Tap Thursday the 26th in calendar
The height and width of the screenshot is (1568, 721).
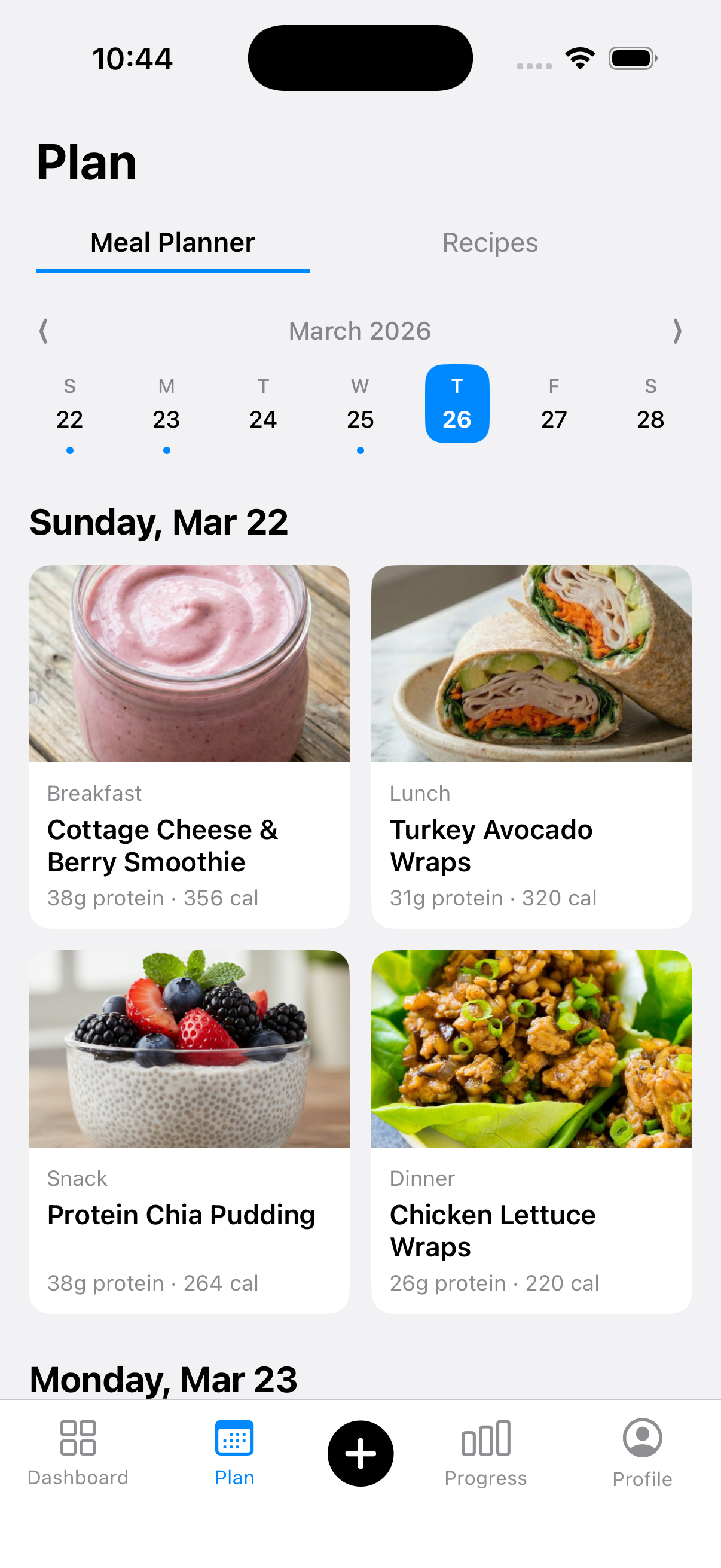(457, 404)
